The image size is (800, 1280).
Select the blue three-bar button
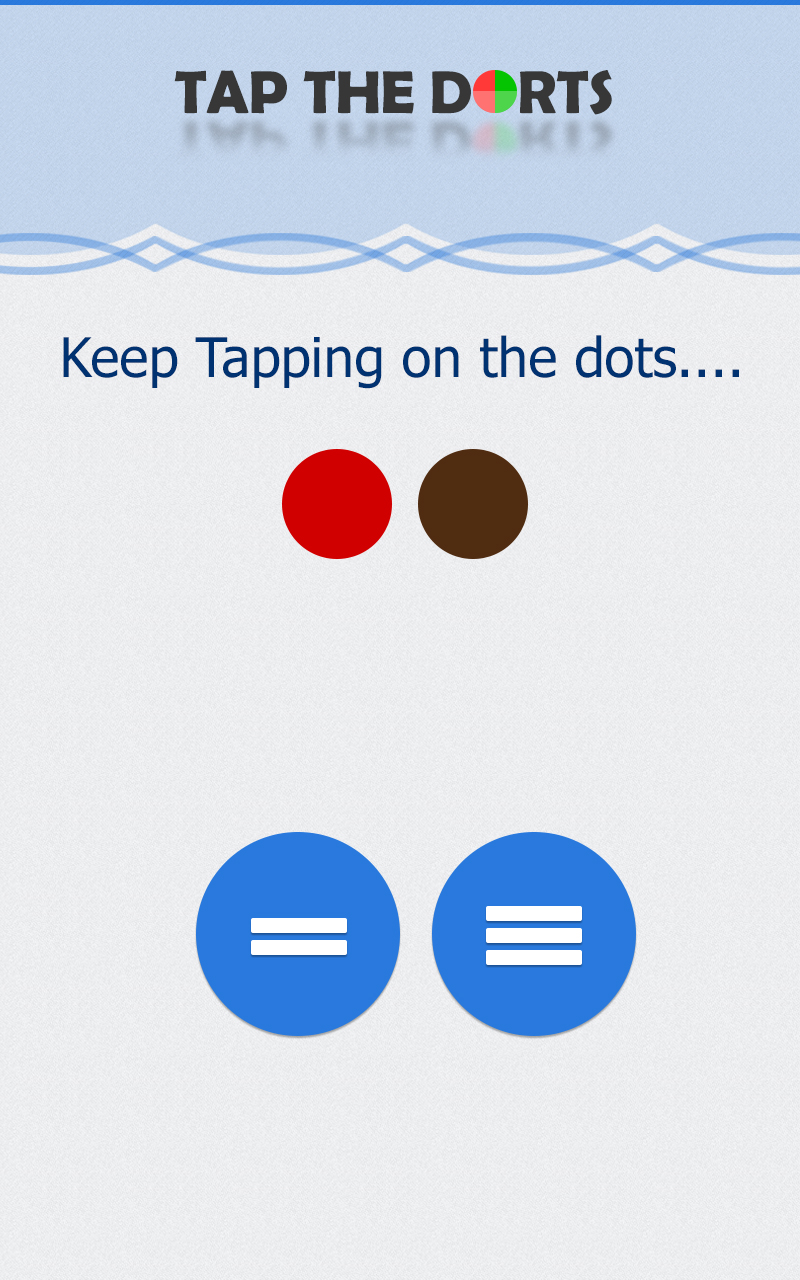(x=534, y=934)
